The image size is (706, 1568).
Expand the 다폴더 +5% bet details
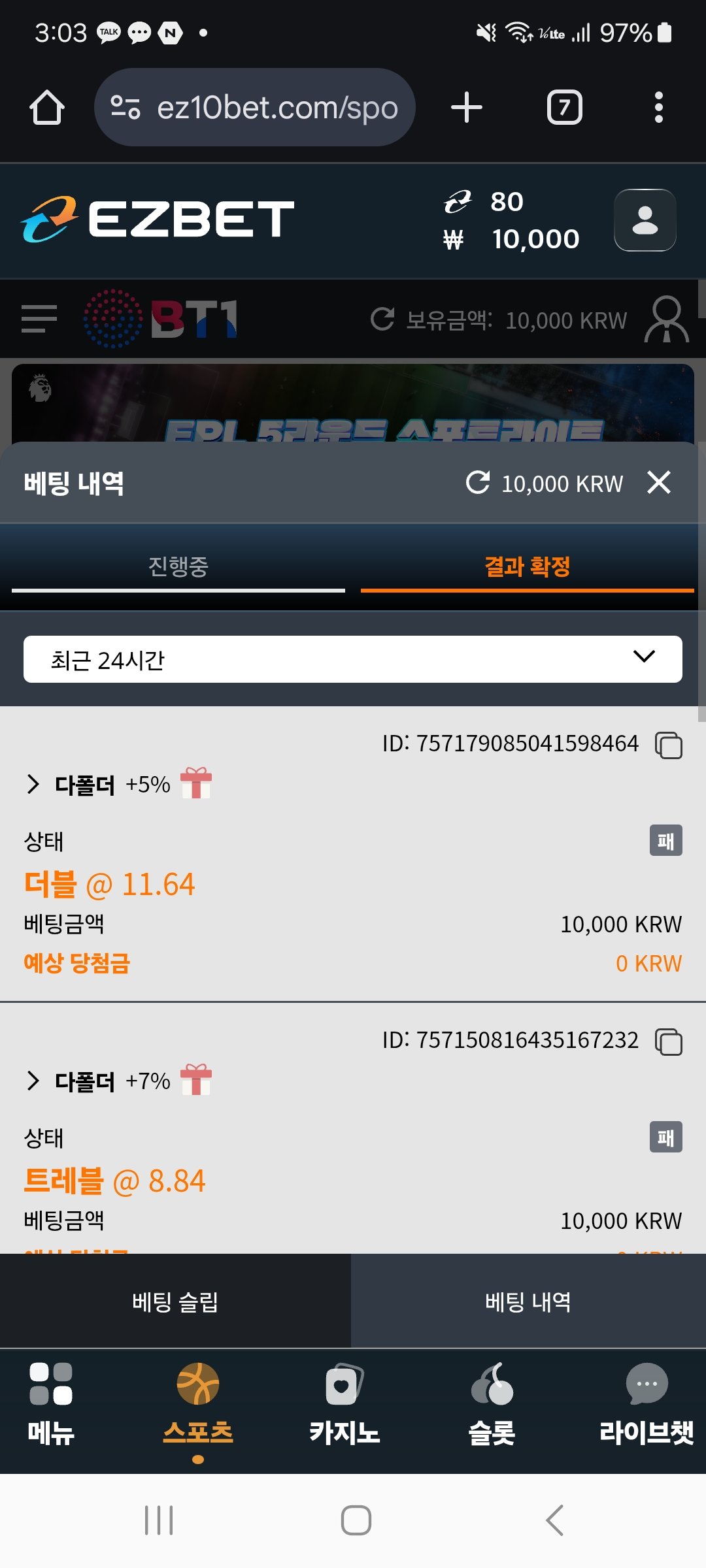33,784
